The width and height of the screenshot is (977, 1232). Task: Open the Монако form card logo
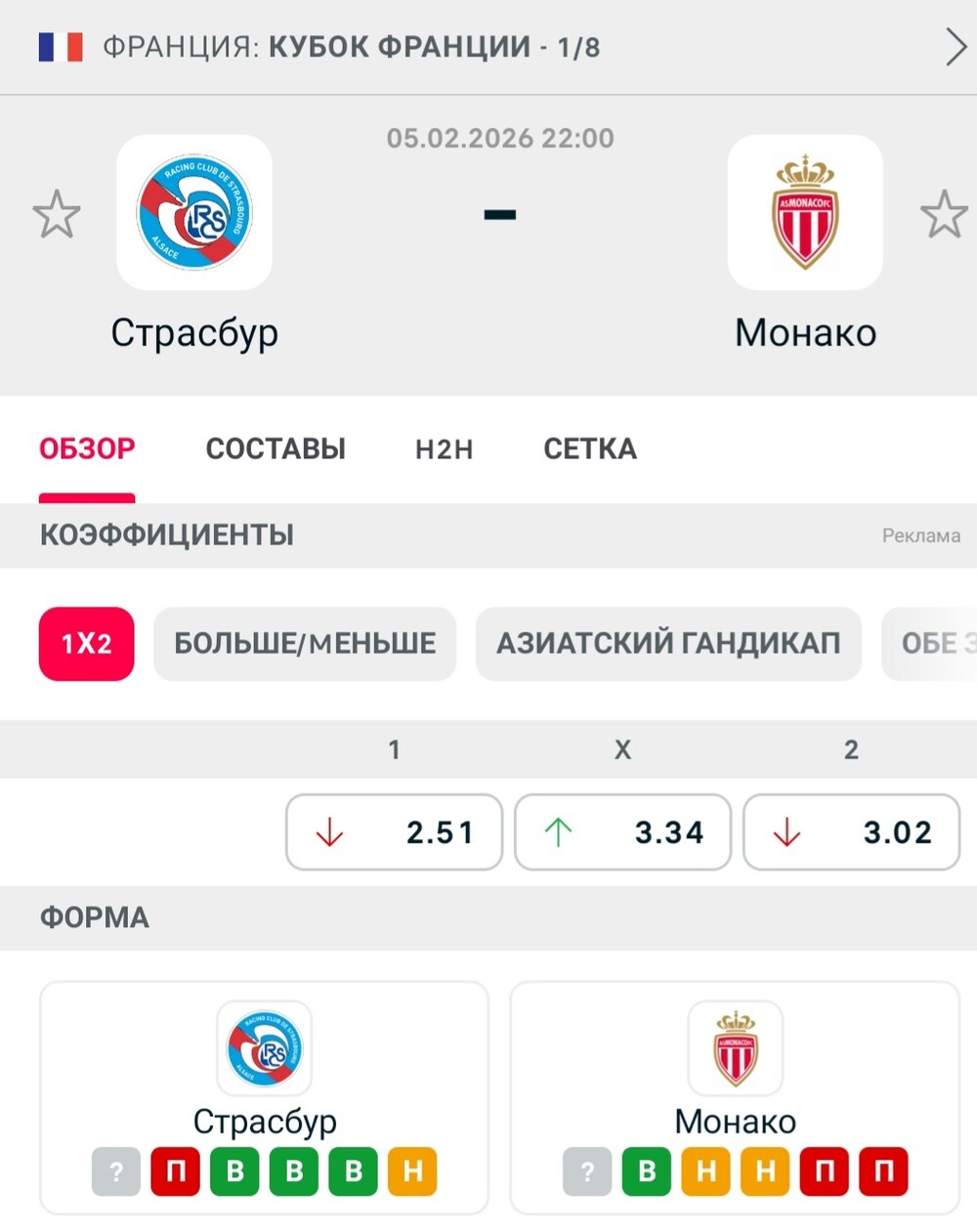click(736, 1048)
